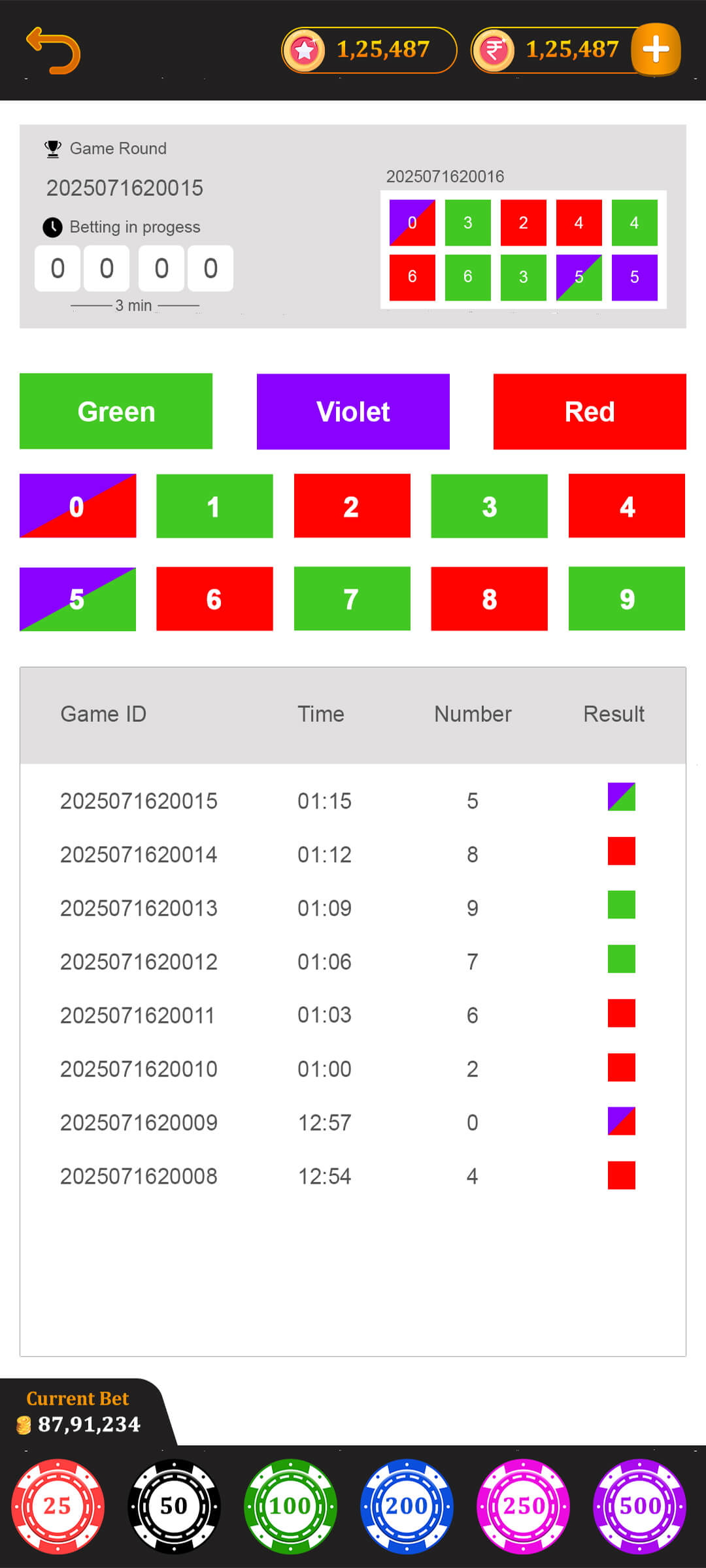The width and height of the screenshot is (706, 1568).
Task: Bet on number 4 in the large grid
Action: pos(626,506)
